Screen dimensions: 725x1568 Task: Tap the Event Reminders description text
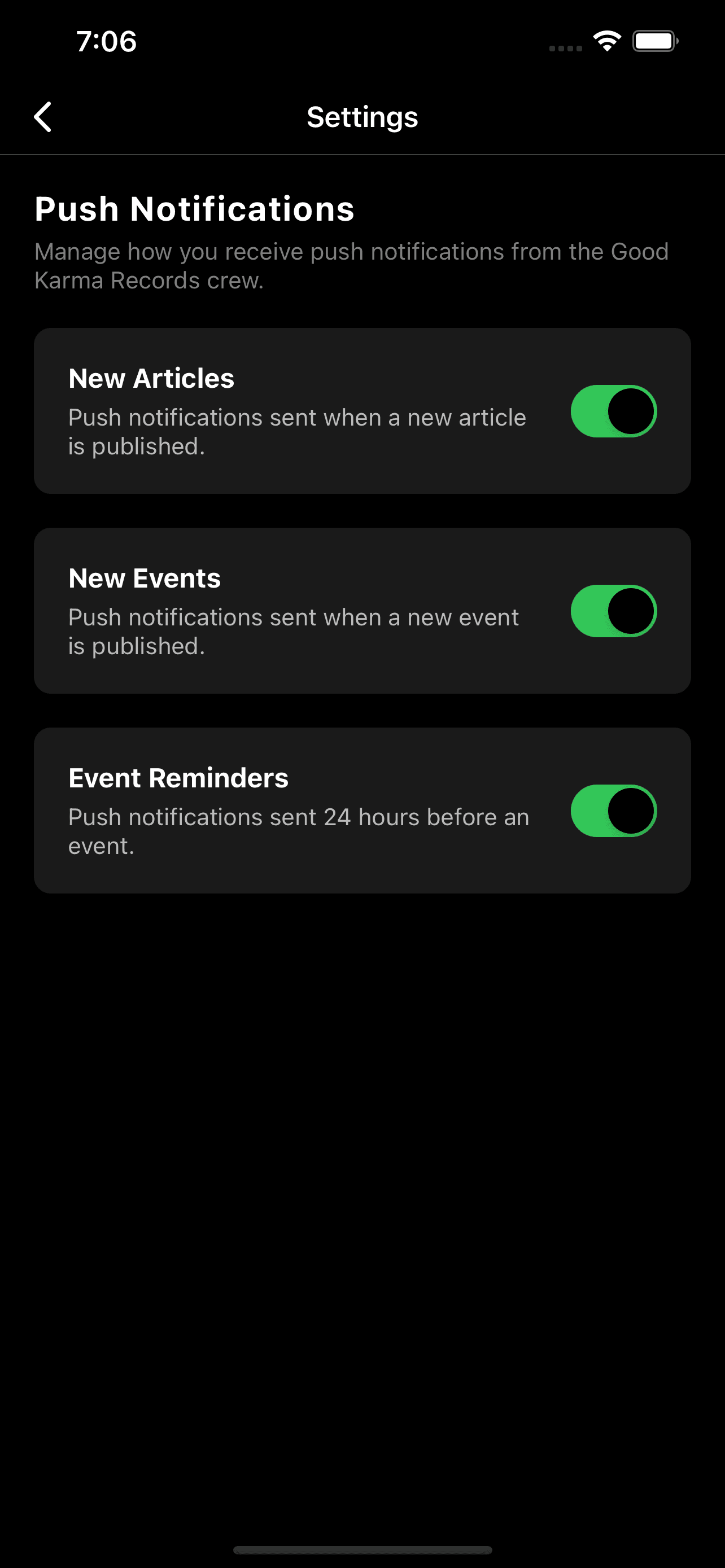[298, 830]
